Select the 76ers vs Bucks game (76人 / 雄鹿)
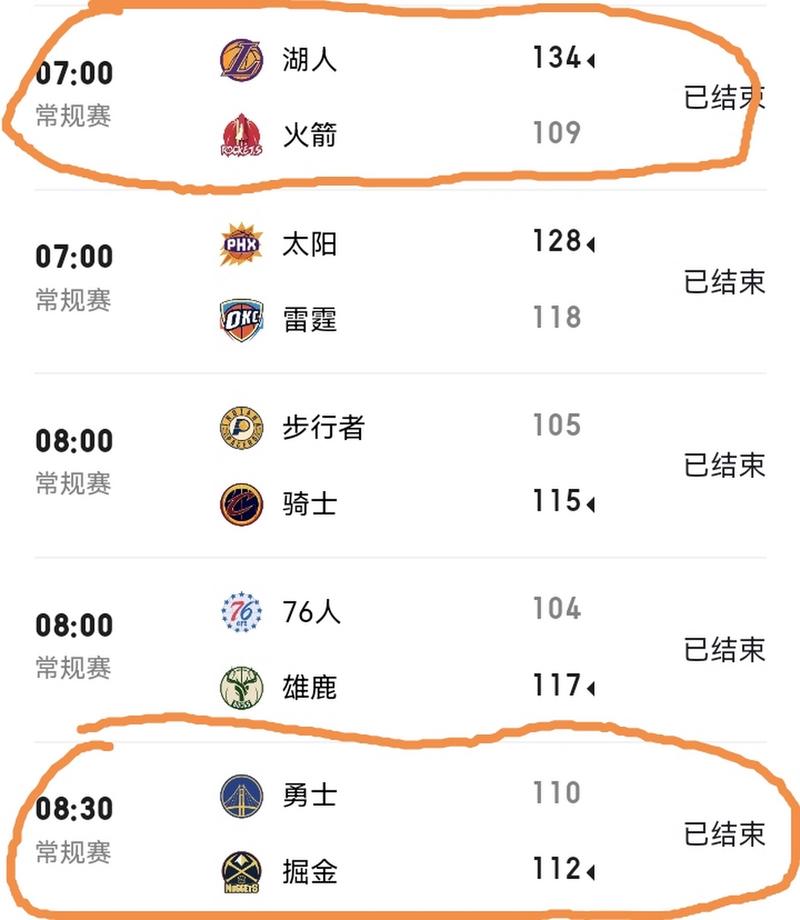This screenshot has height=920, width=800. click(400, 649)
